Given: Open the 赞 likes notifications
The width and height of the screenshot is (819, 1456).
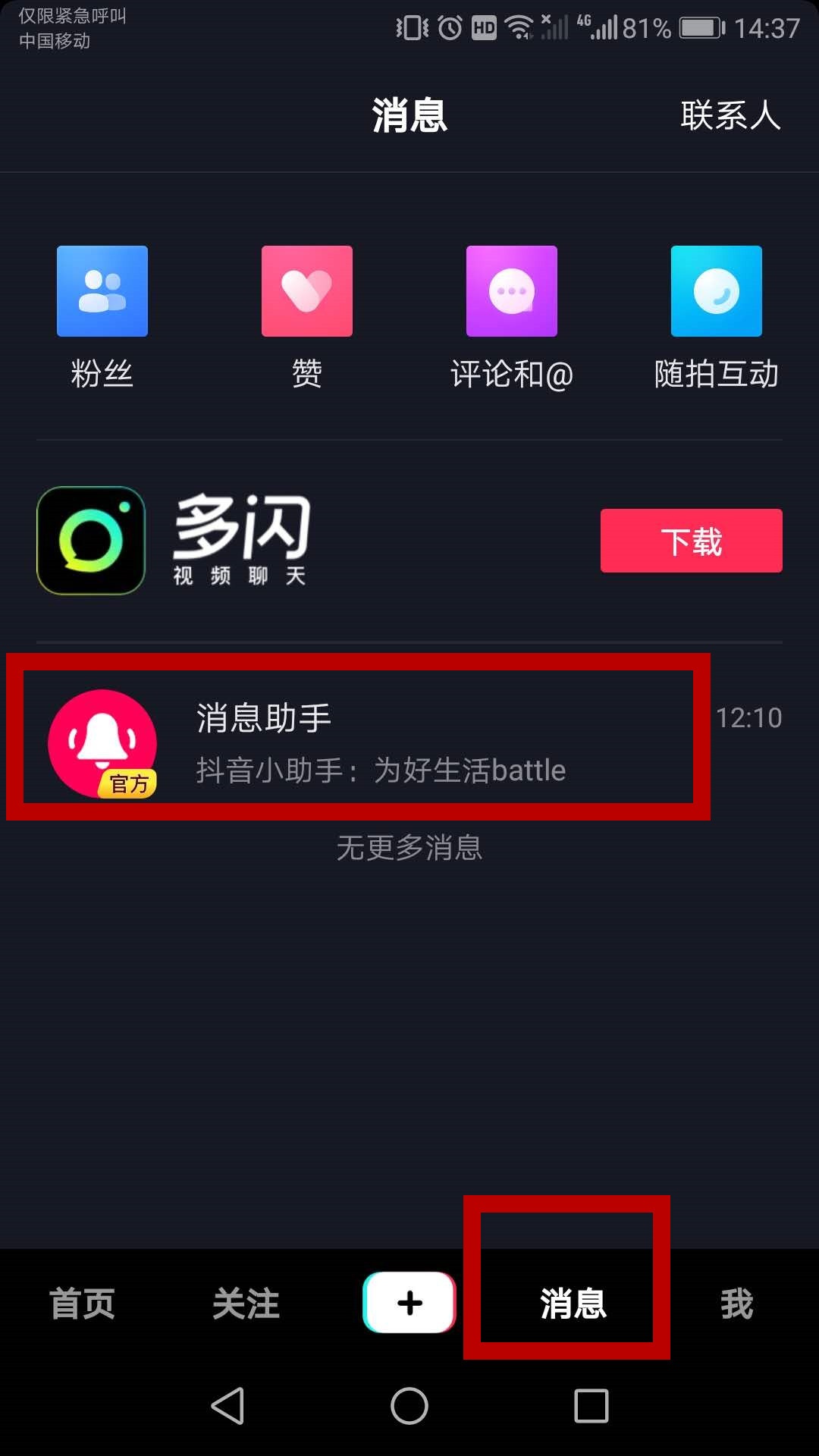Looking at the screenshot, I should pos(306,292).
